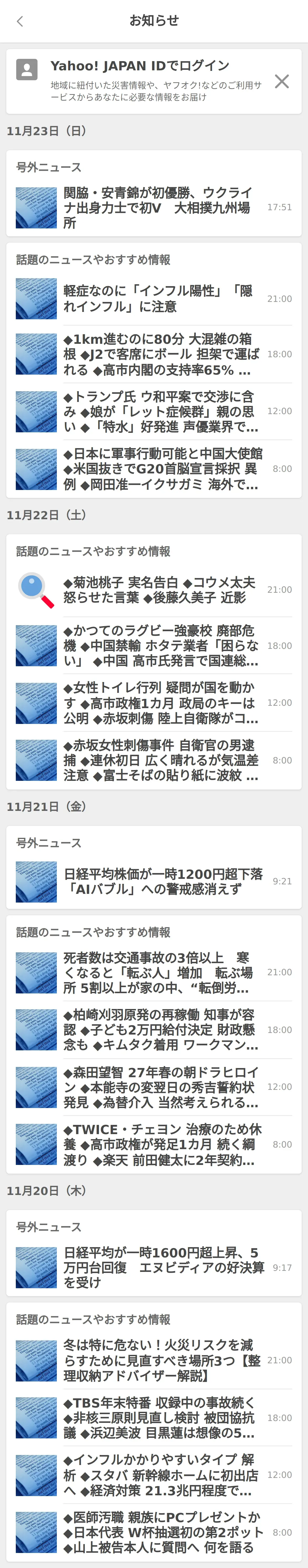Go back from the お知らせ screen
The height and width of the screenshot is (1568, 308).
pyautogui.click(x=20, y=21)
